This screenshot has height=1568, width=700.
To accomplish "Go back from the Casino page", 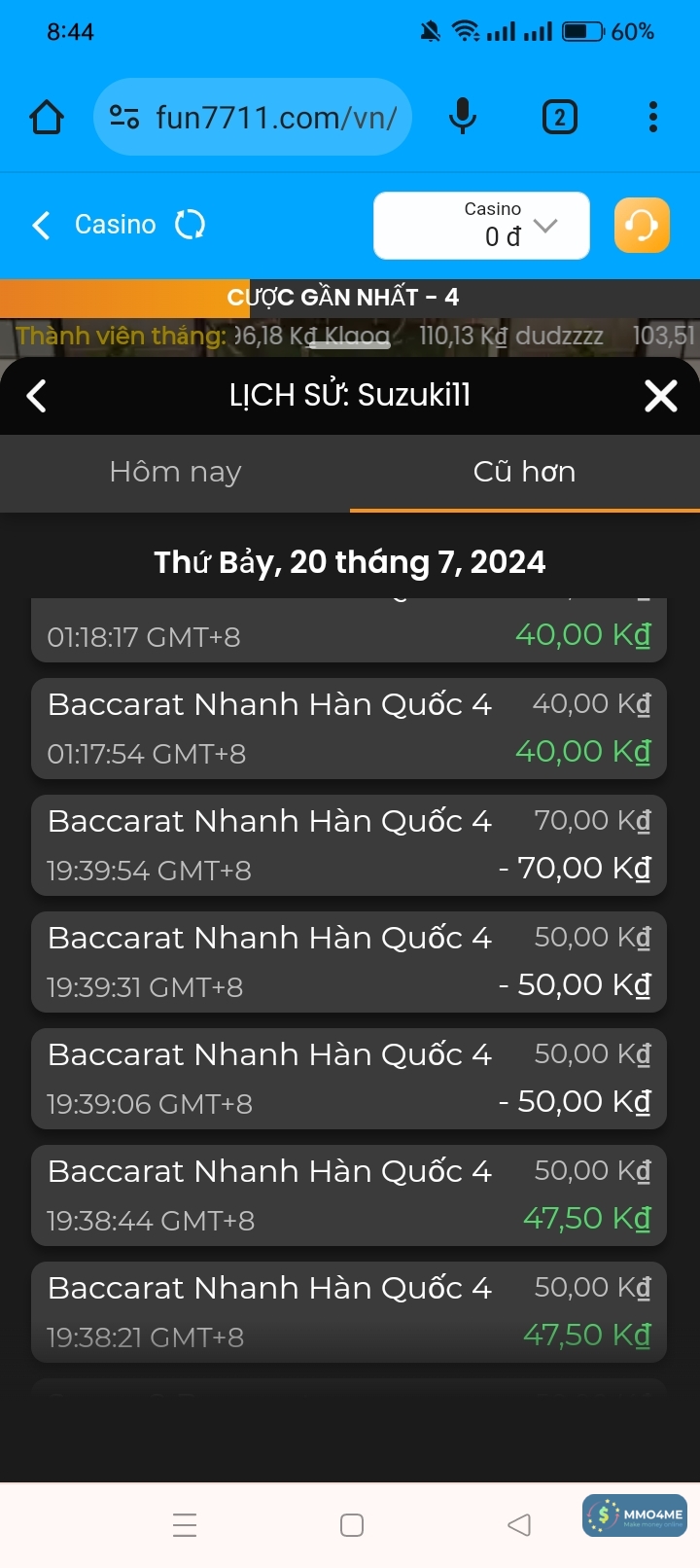I will tap(41, 225).
